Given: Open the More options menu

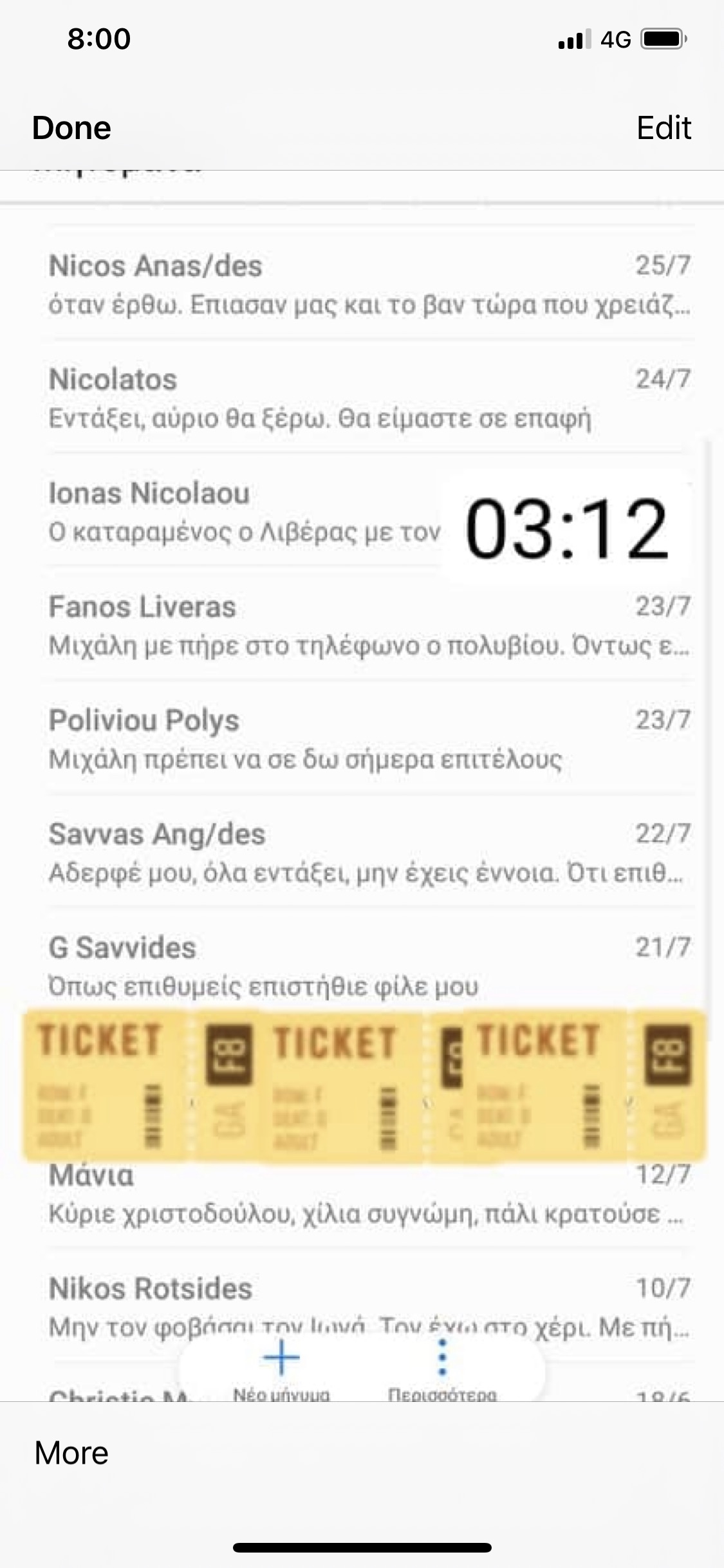Looking at the screenshot, I should (x=71, y=1452).
